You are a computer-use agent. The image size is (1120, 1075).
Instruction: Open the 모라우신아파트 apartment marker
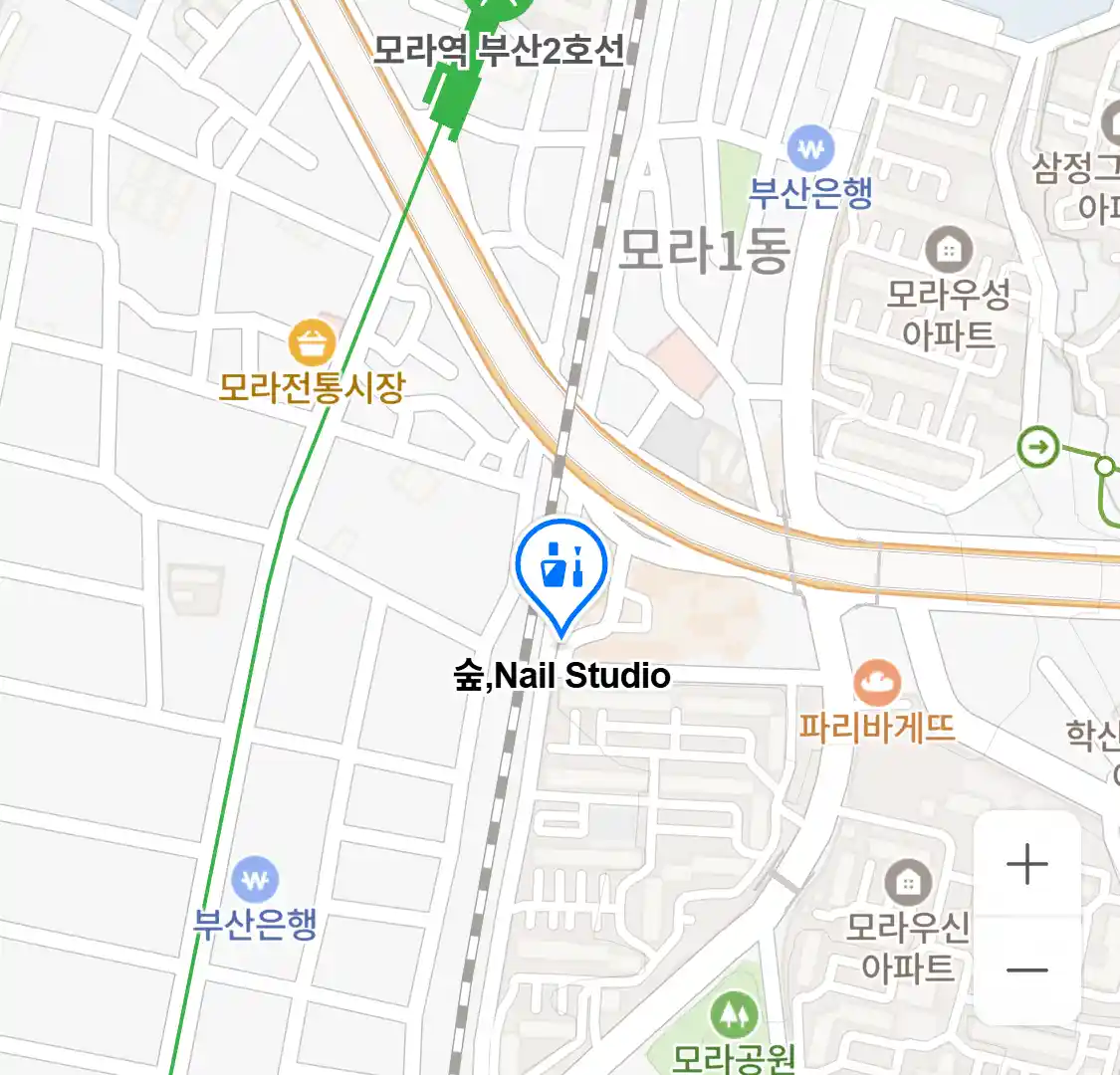(907, 882)
